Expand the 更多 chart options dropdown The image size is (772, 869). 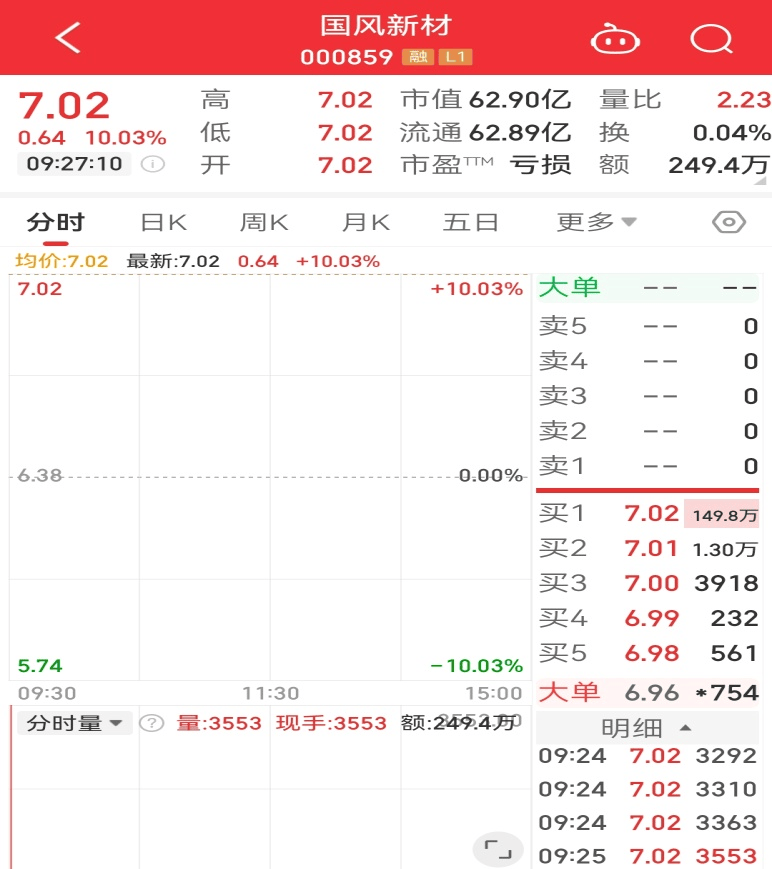pyautogui.click(x=596, y=222)
